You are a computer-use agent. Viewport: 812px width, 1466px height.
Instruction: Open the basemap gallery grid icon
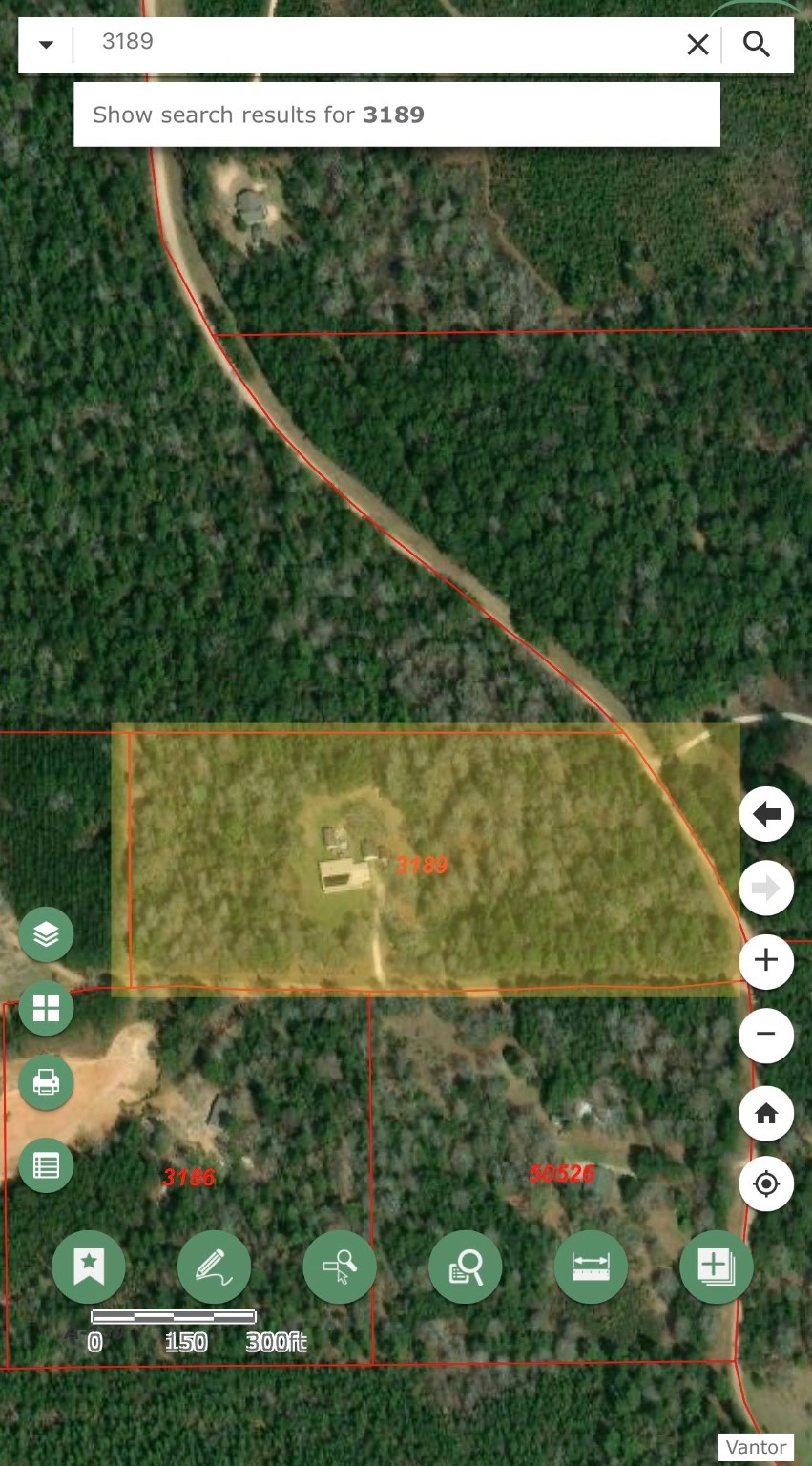coord(46,1008)
